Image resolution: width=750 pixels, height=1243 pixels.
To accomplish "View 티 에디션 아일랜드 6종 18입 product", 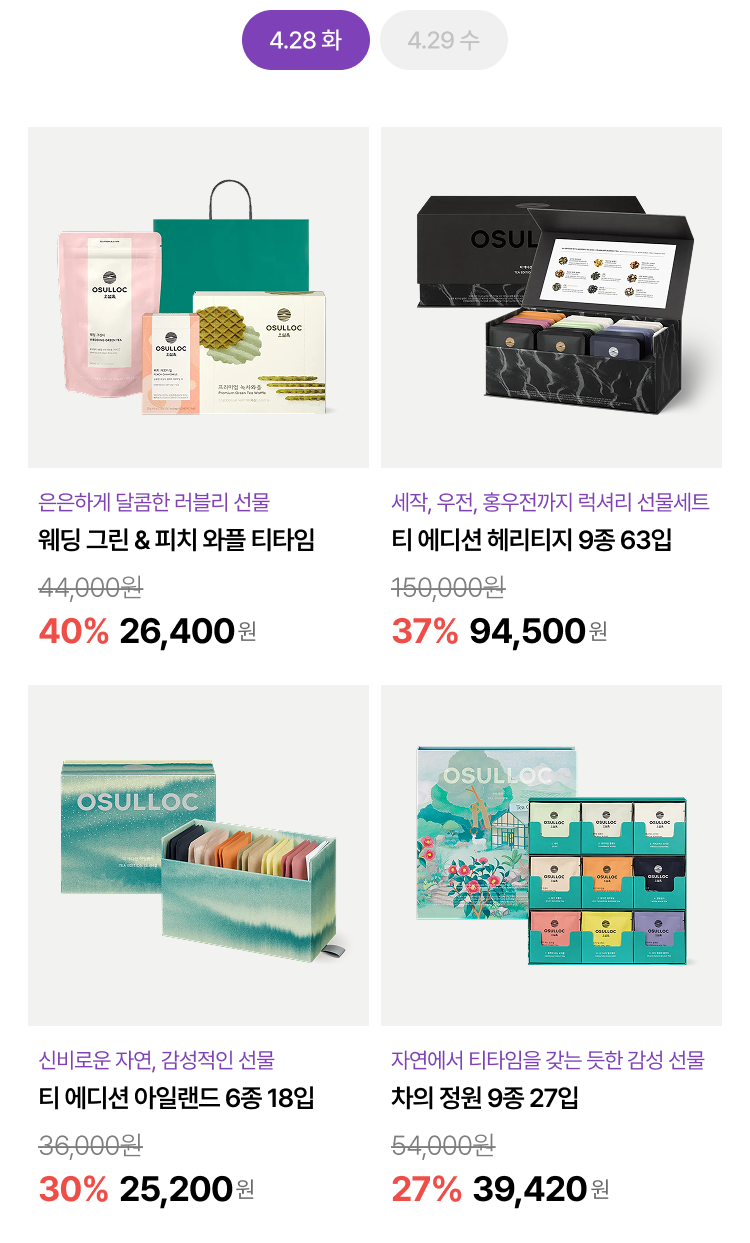I will click(x=198, y=855).
